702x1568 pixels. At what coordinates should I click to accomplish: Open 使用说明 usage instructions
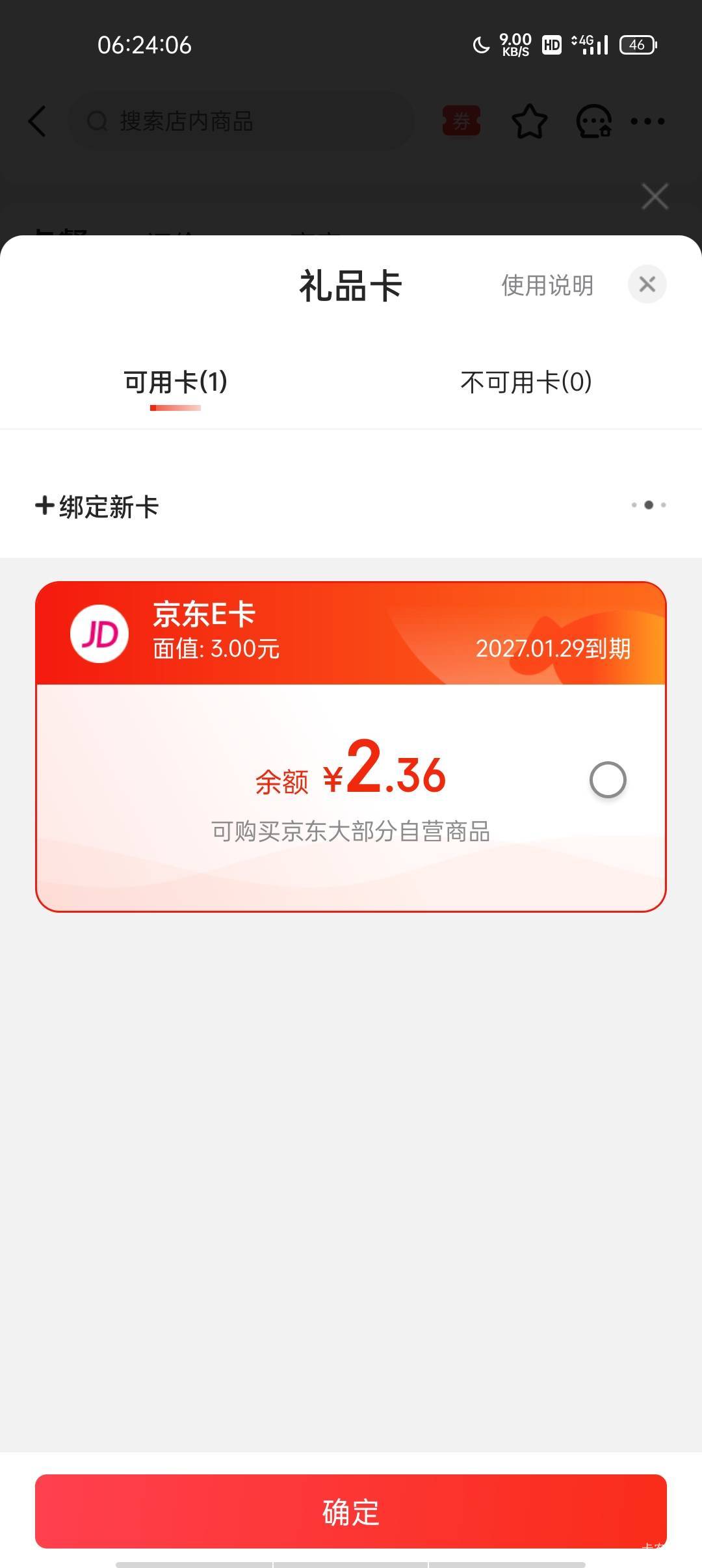[547, 285]
